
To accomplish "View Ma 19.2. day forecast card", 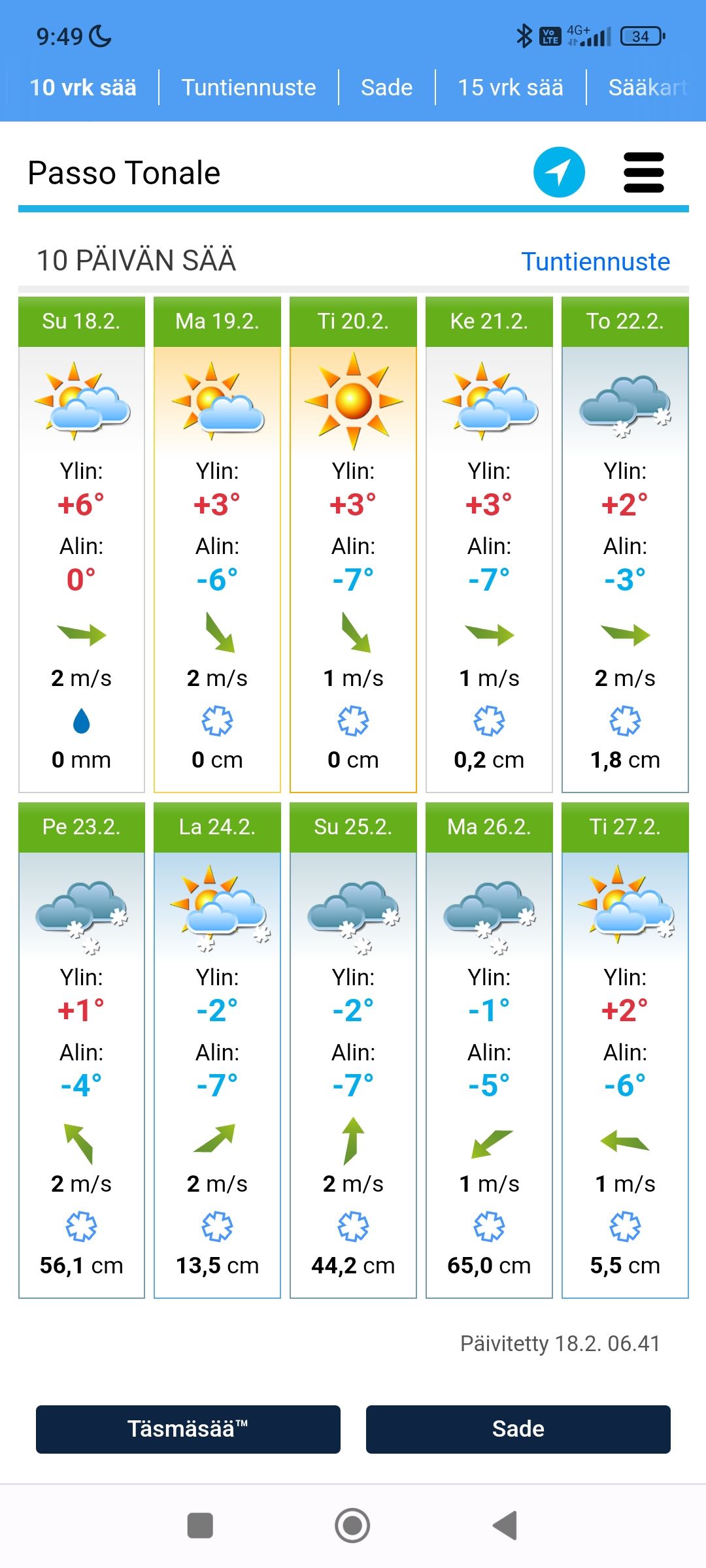I will click(217, 544).
